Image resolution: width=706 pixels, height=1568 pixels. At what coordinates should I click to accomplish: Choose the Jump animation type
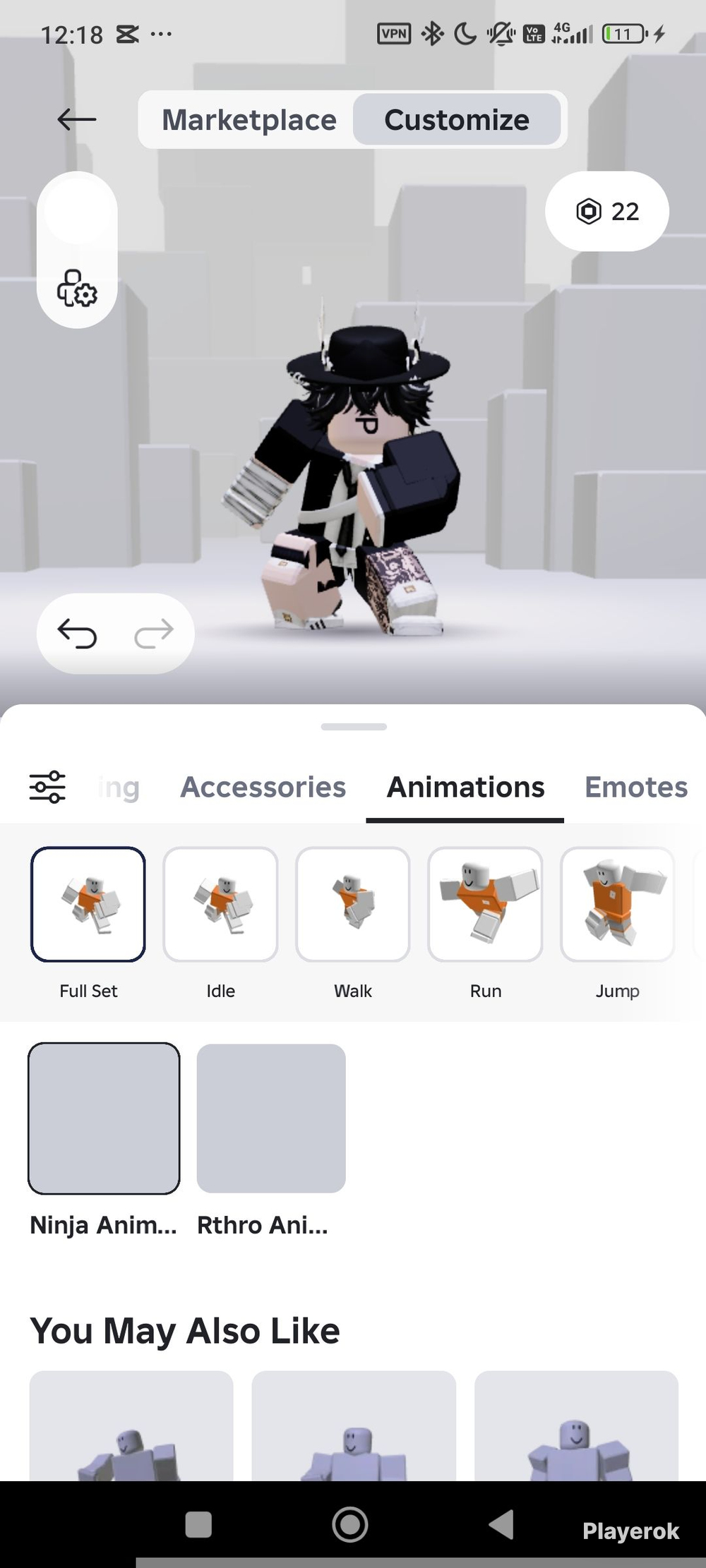click(617, 905)
